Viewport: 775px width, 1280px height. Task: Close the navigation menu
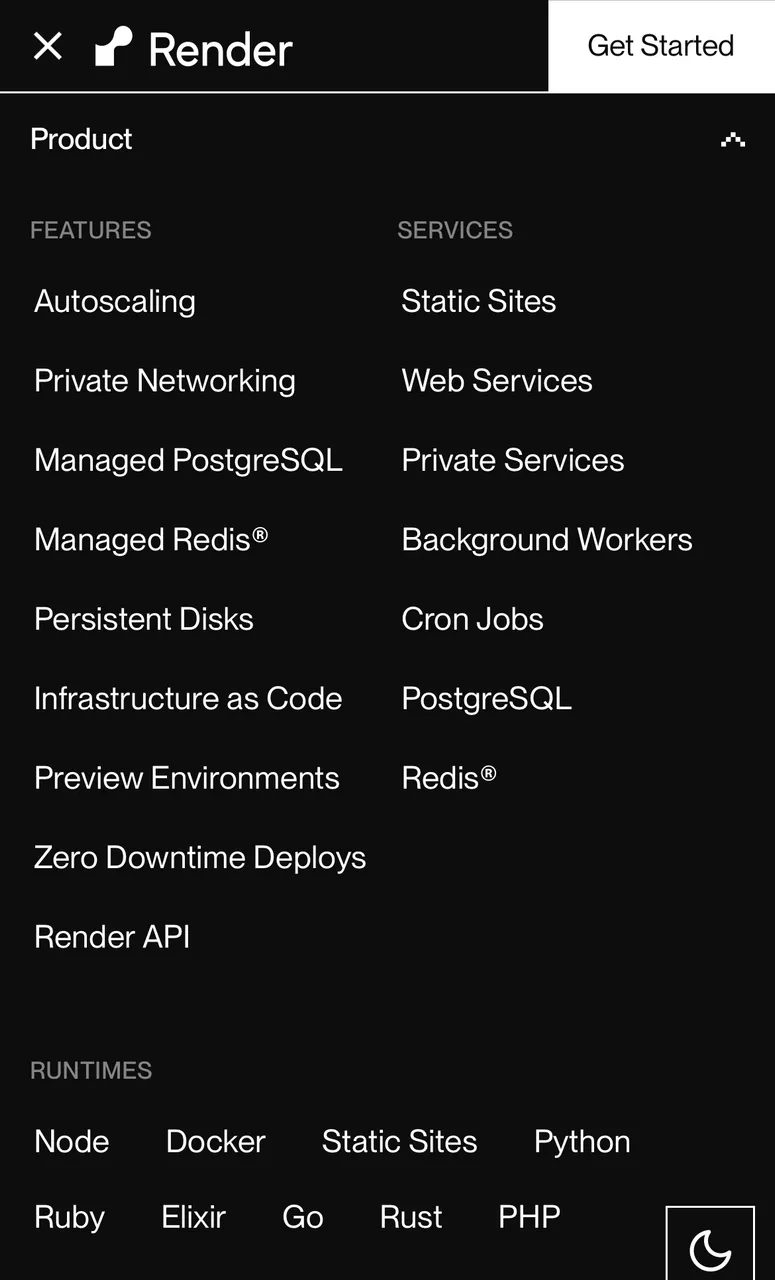(x=47, y=46)
